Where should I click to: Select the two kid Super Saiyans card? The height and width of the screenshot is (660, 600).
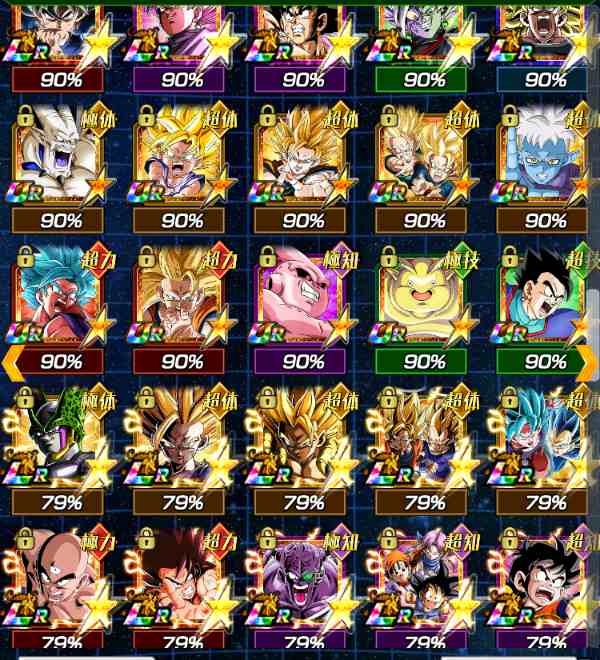pyautogui.click(x=422, y=160)
